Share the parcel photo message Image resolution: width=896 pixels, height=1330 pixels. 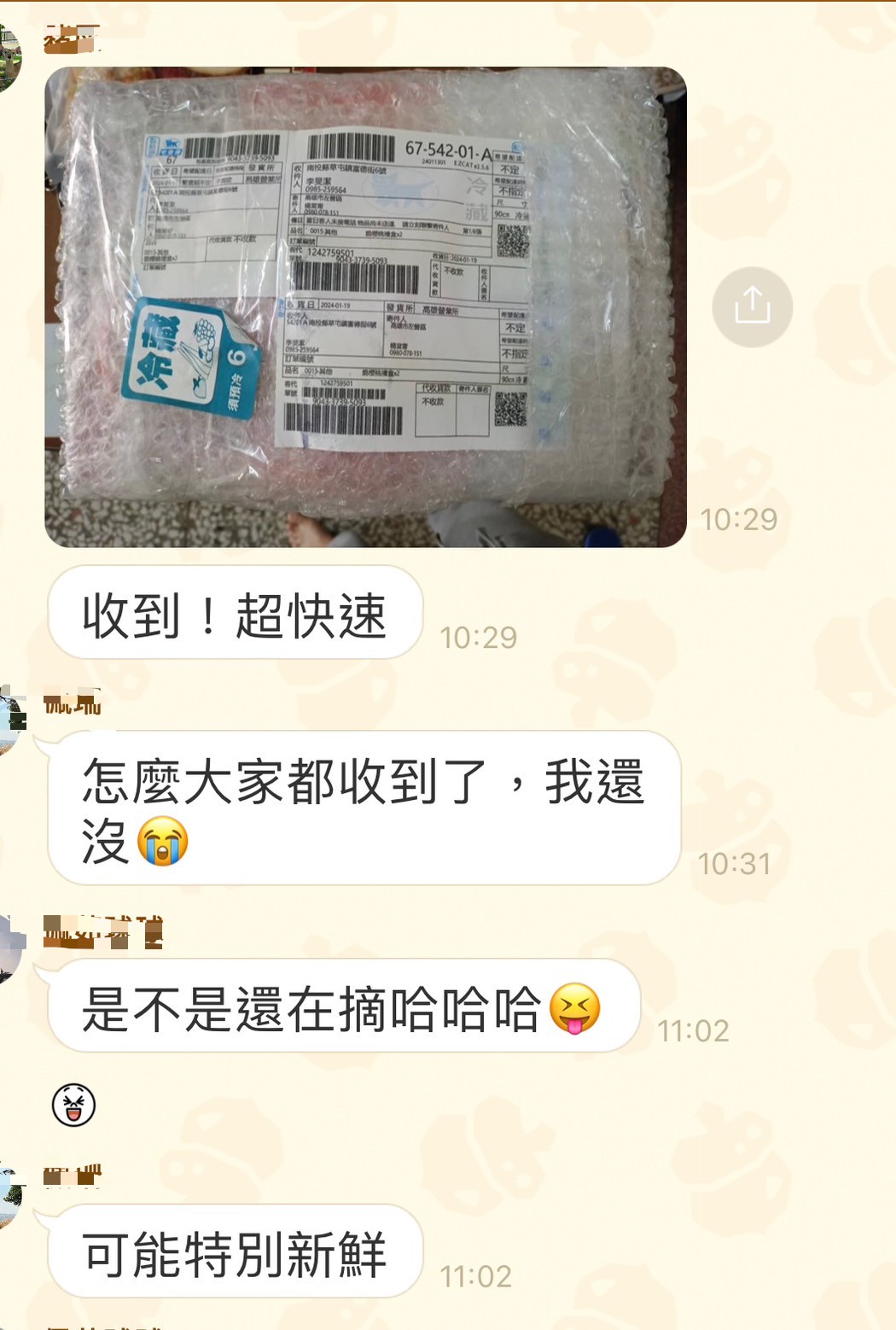[752, 306]
